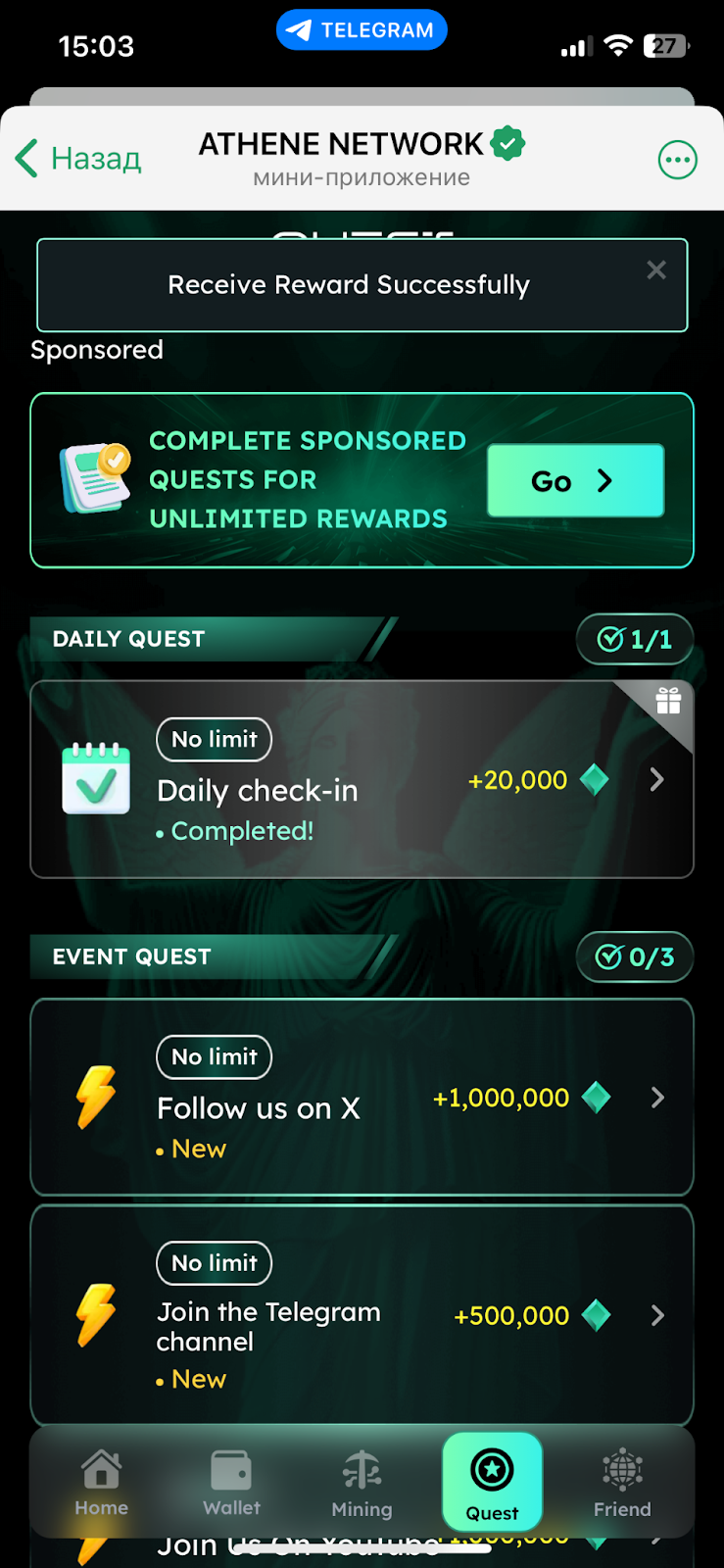This screenshot has height=1568, width=724.
Task: Switch to the Friend tab
Action: (622, 1482)
